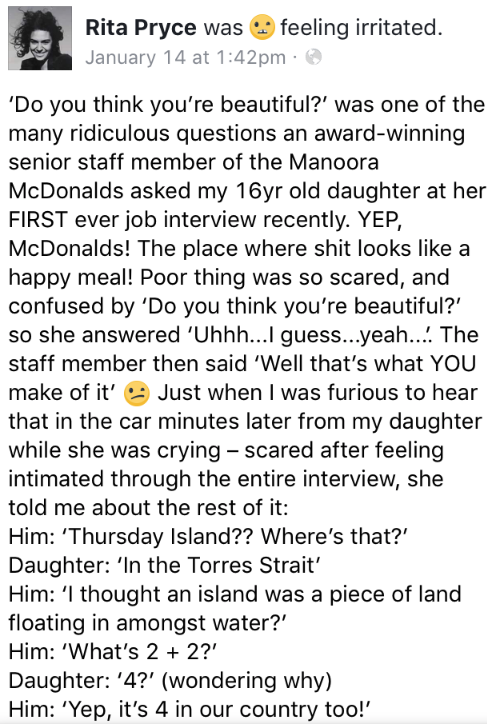Image resolution: width=487 pixels, height=724 pixels.
Task: Tap the public audience globe icon
Action: click(313, 57)
